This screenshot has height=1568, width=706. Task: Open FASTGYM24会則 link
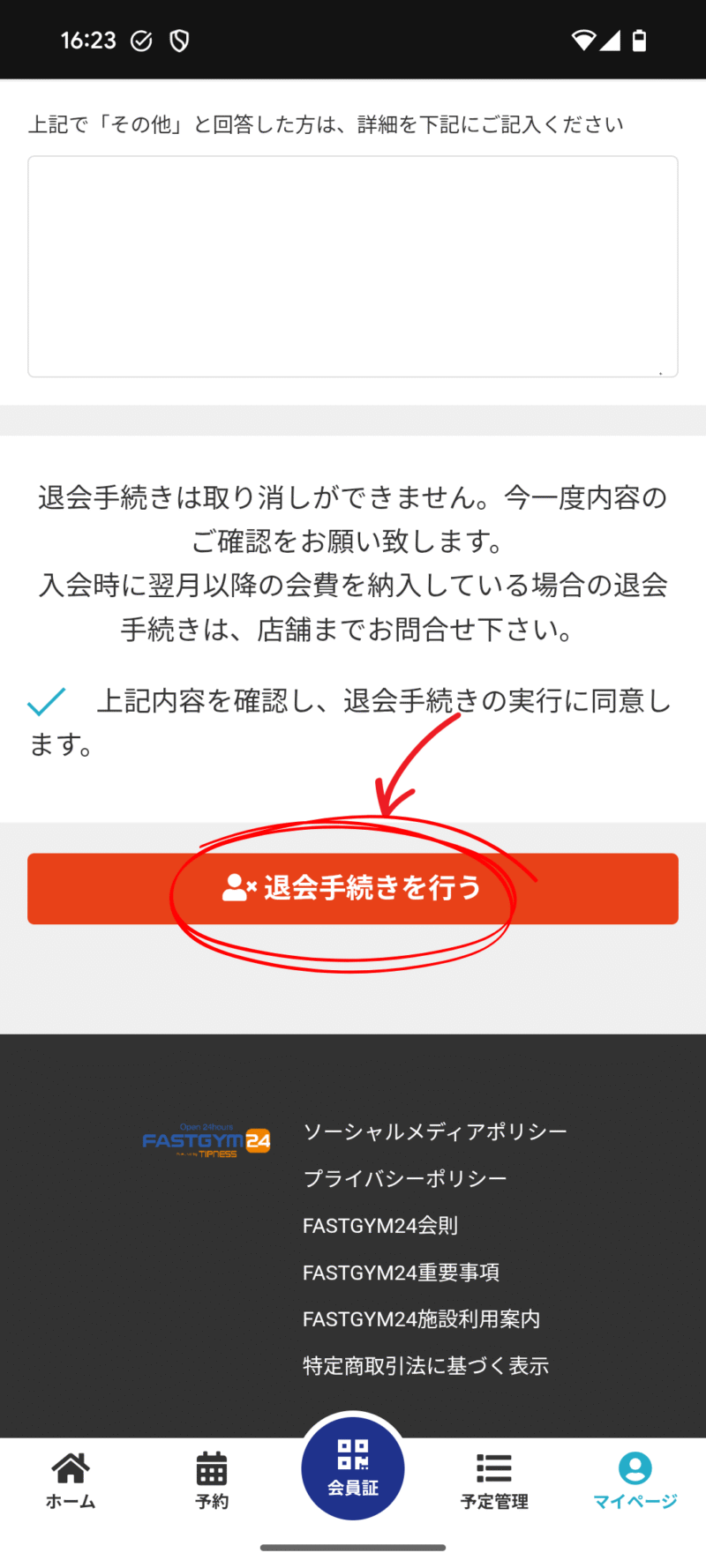tap(380, 1225)
